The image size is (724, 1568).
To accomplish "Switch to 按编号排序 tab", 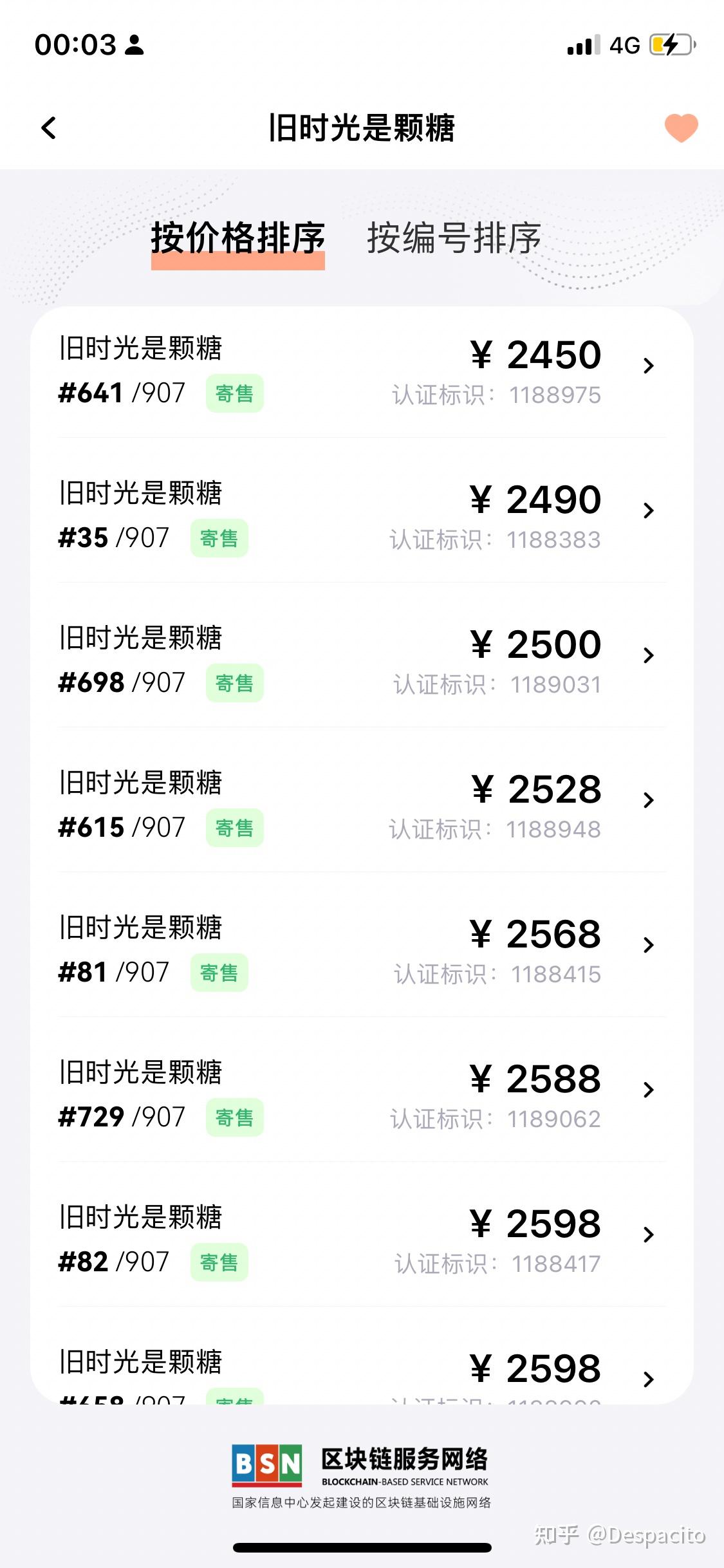I will 454,239.
